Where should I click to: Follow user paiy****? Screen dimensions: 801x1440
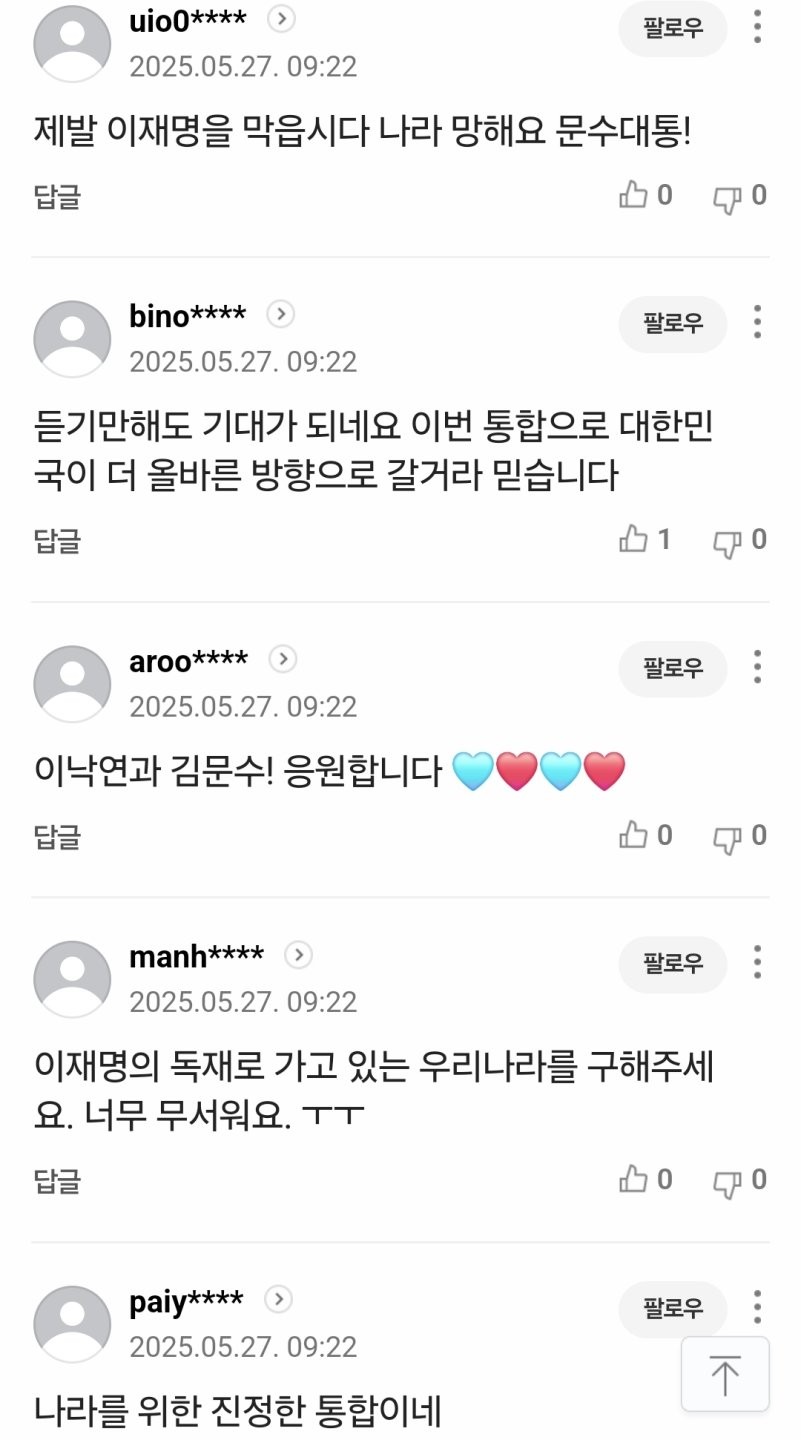point(672,1307)
